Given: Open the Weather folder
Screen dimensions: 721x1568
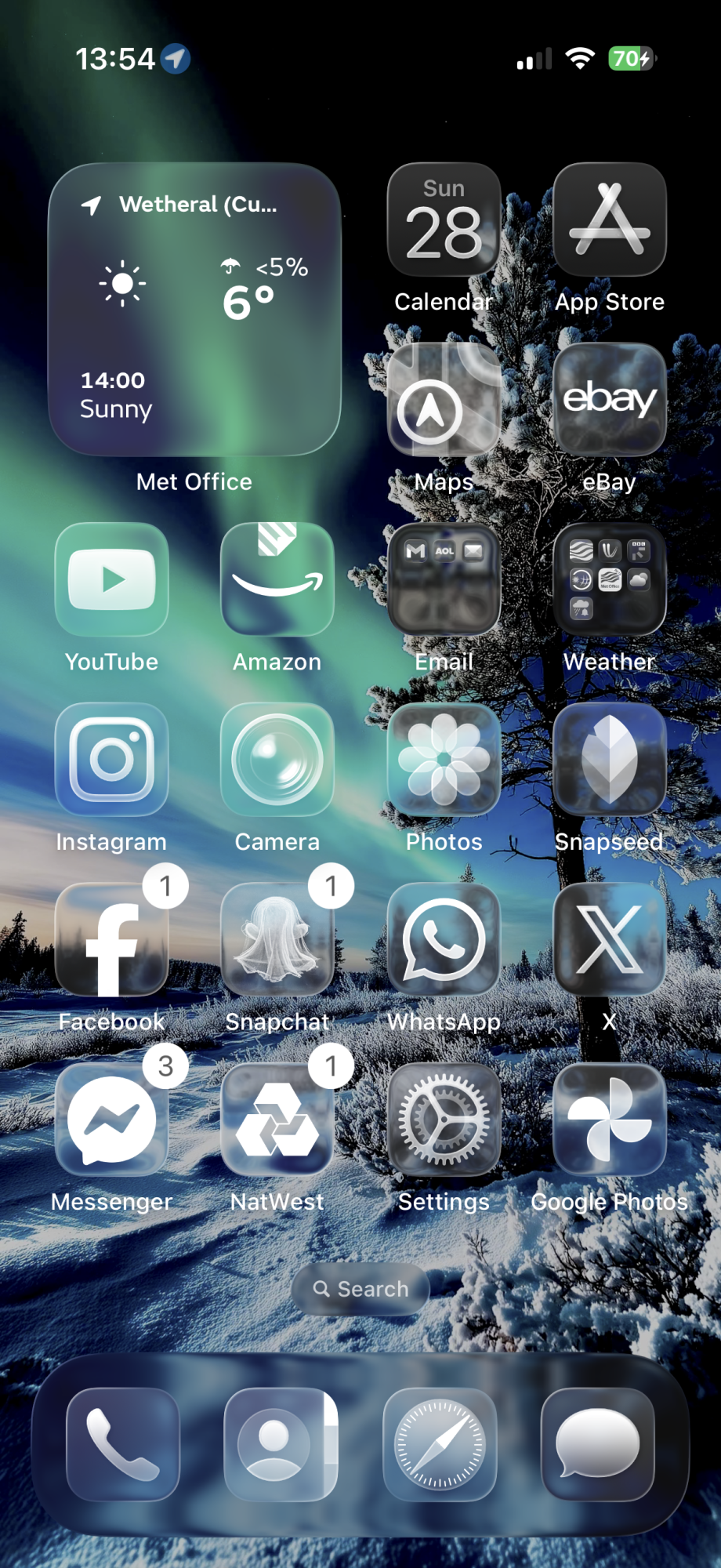Looking at the screenshot, I should pyautogui.click(x=610, y=579).
